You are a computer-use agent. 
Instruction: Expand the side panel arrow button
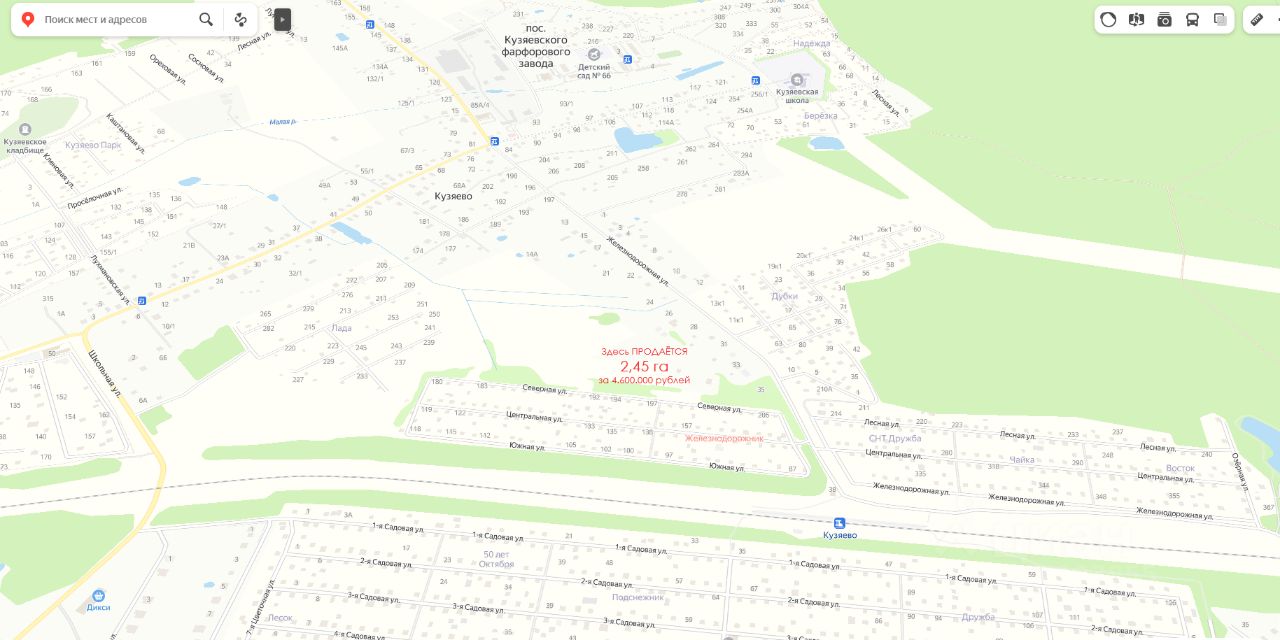282,19
